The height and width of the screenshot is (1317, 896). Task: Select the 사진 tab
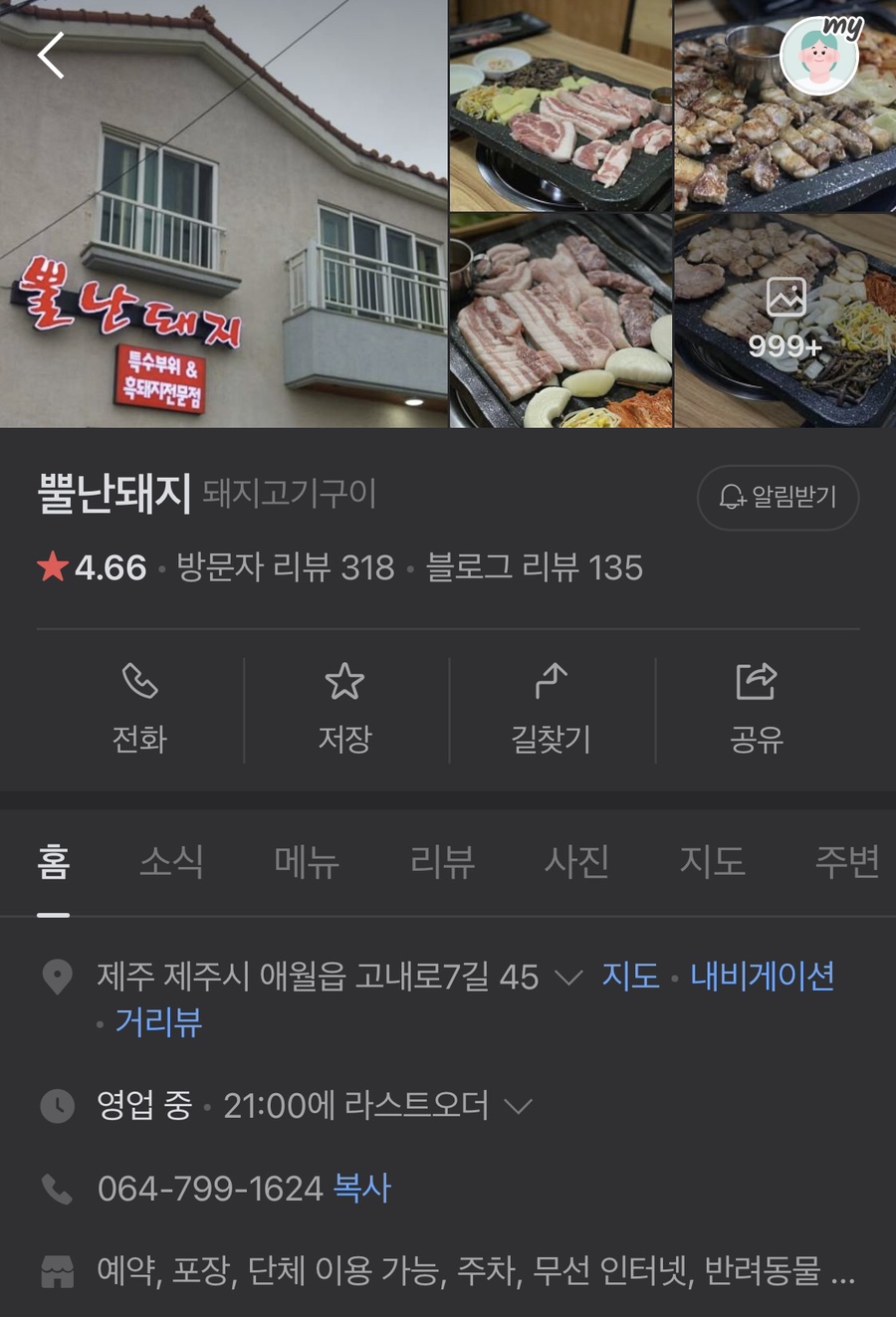pyautogui.click(x=576, y=861)
